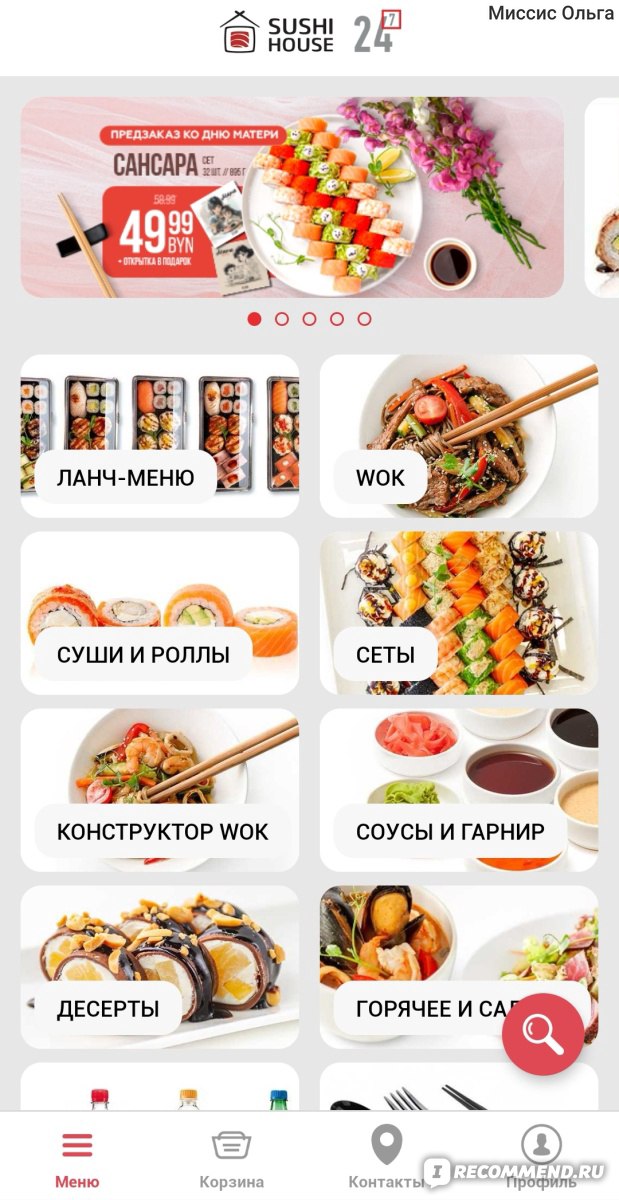Switch to the Меню tab
Screen dimensions: 619x1200
coord(77,1158)
